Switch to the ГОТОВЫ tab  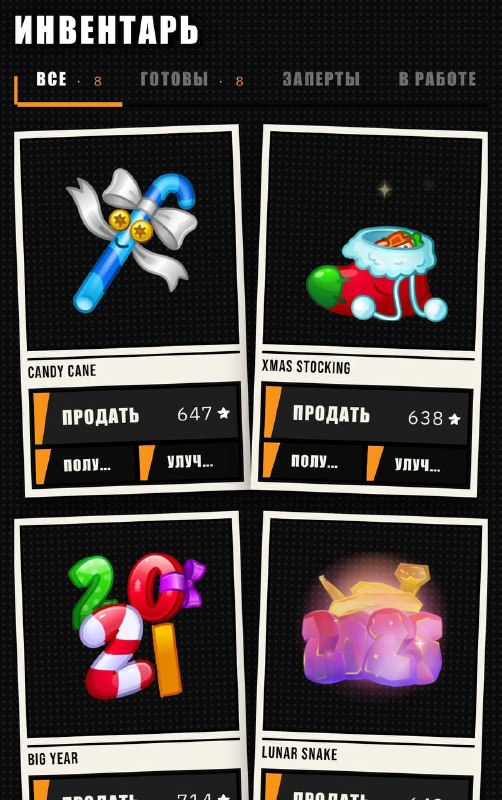[x=191, y=80]
